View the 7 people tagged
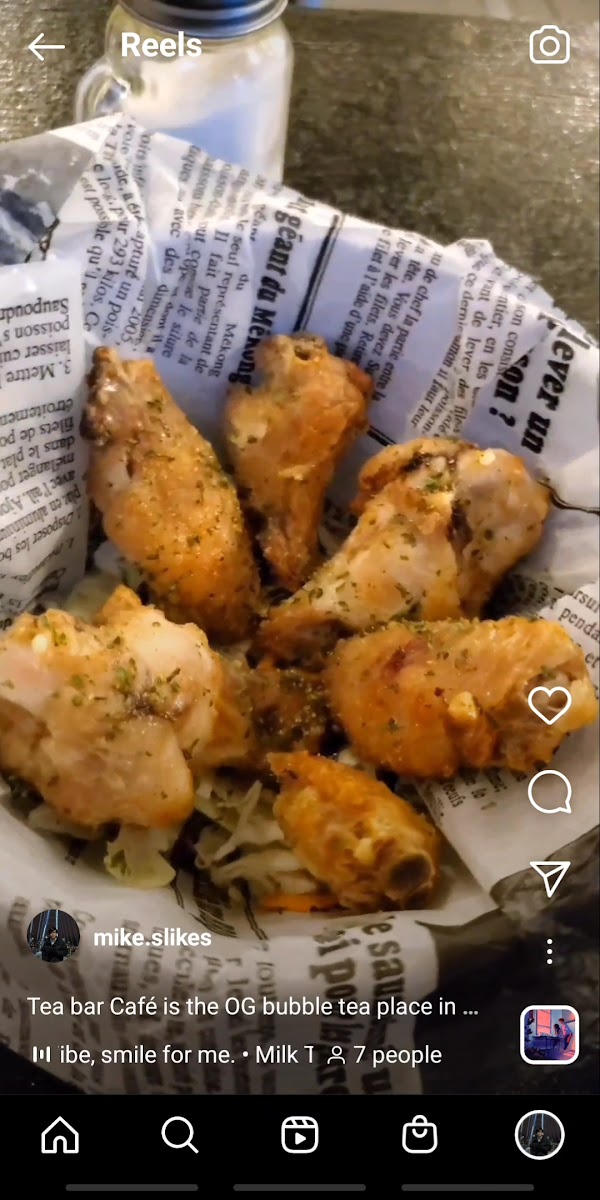Screen dimensions: 600x1200 point(385,1055)
